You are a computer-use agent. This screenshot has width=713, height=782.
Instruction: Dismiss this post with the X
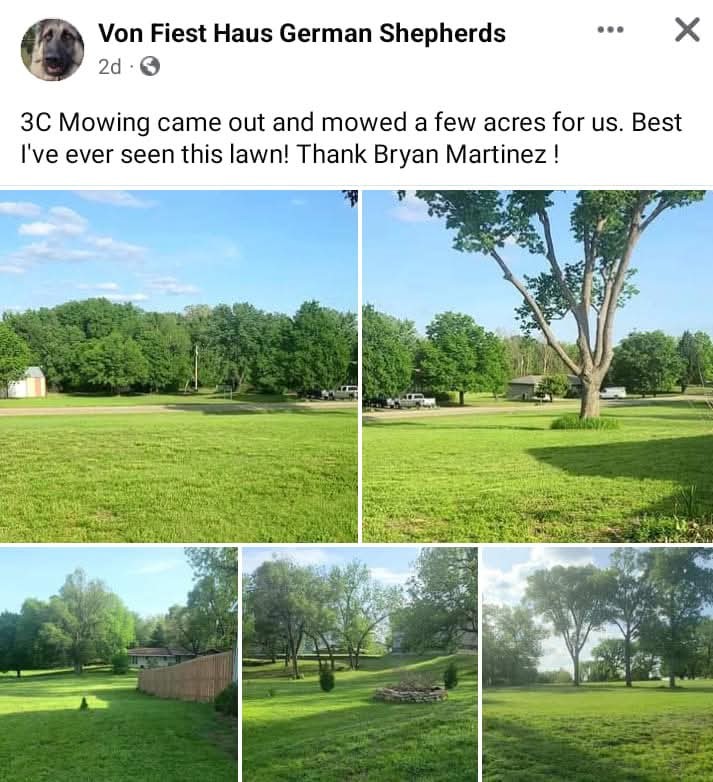click(687, 30)
